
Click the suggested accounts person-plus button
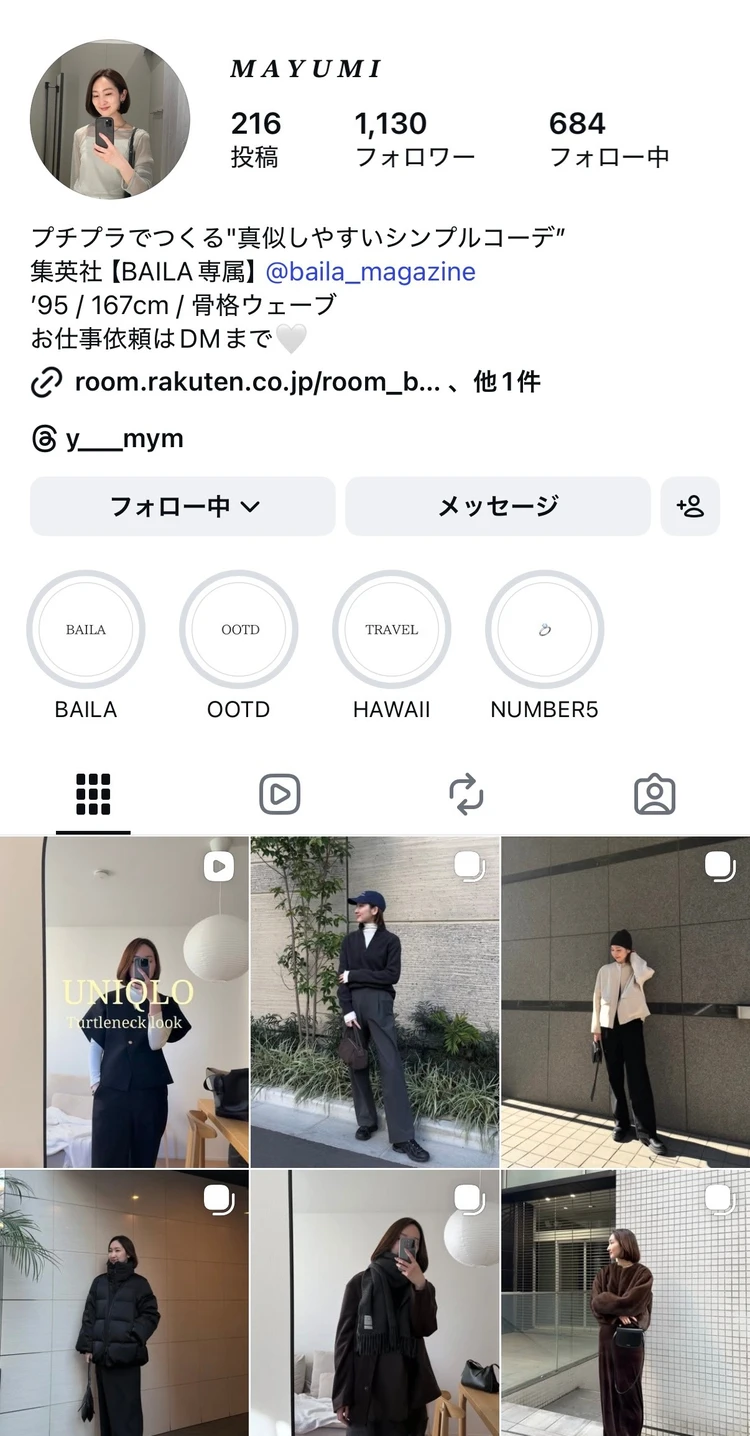tap(690, 507)
